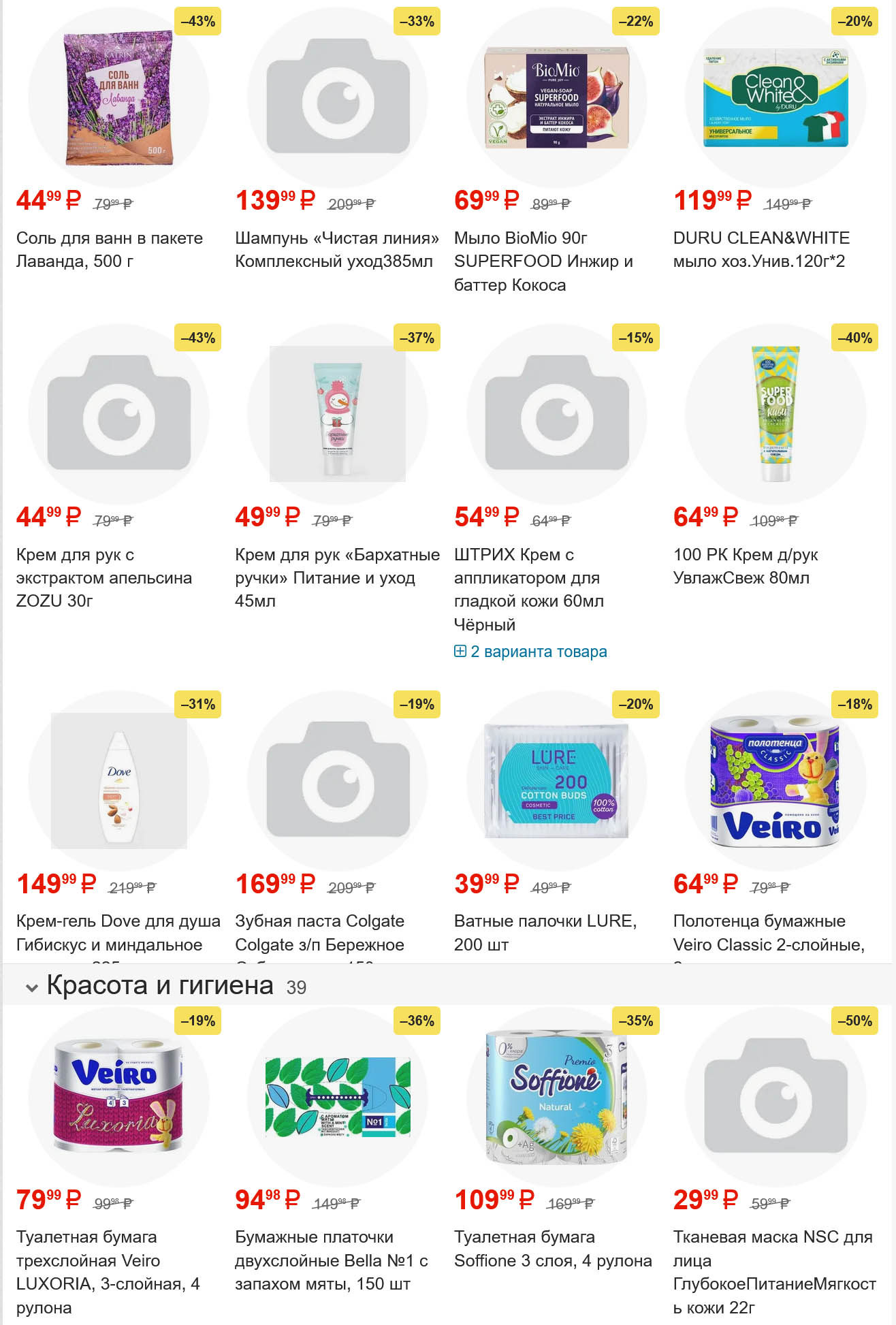Viewport: 896px width, 1325px height.
Task: View Бумажные платочки Bella №1 item
Action: (331, 1260)
